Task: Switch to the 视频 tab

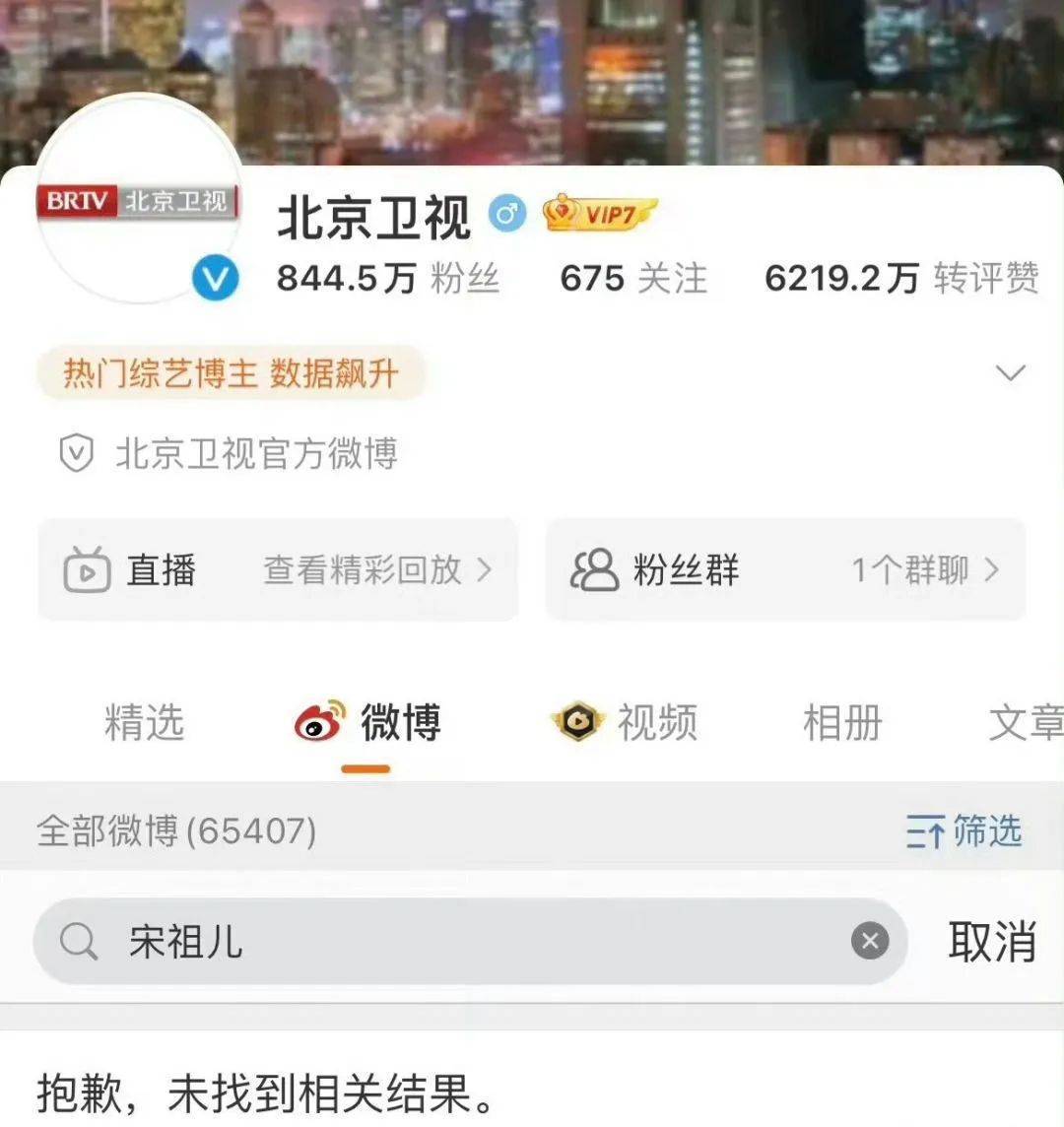Action: point(626,723)
